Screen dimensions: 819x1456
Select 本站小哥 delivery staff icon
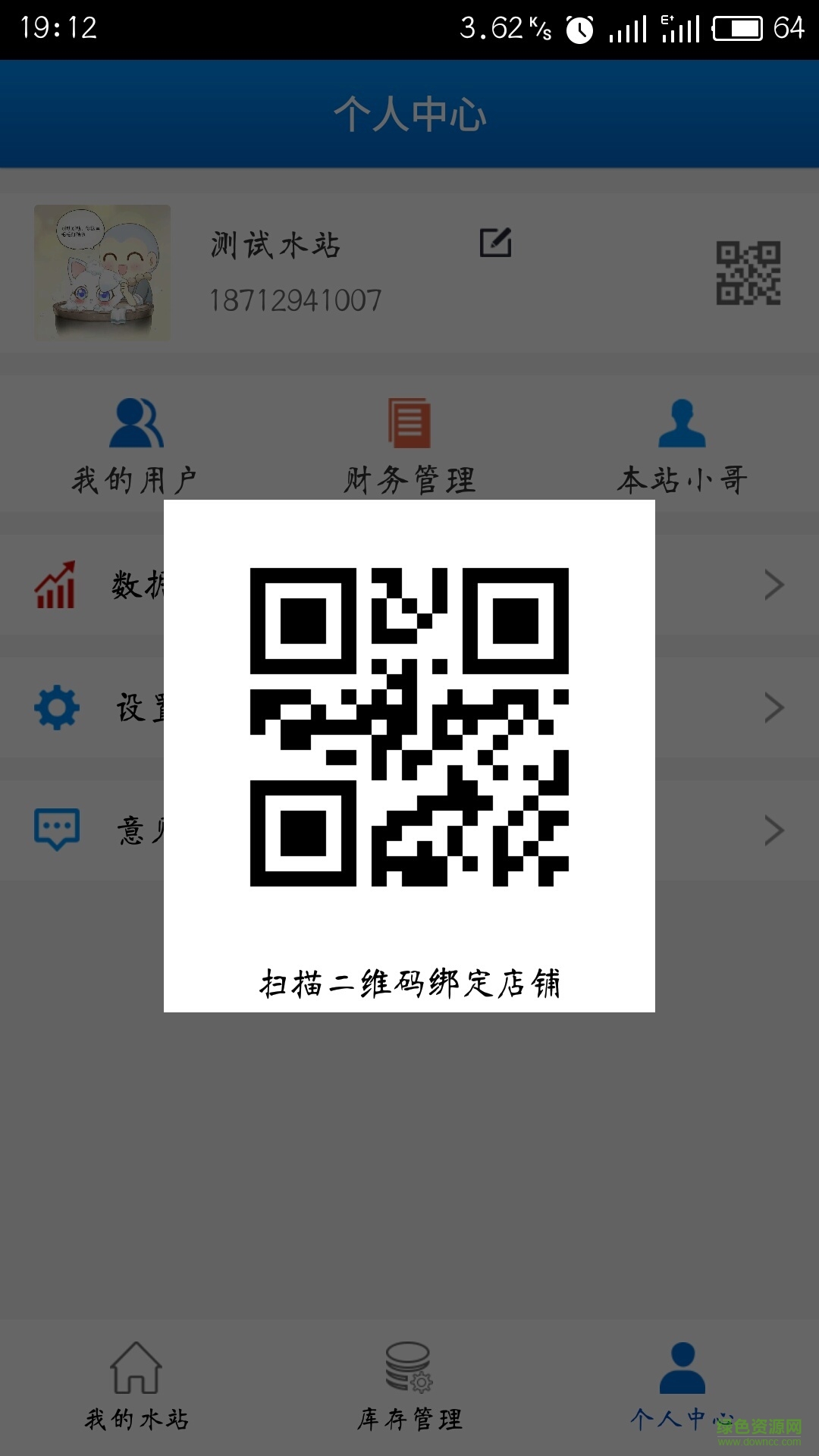[680, 421]
